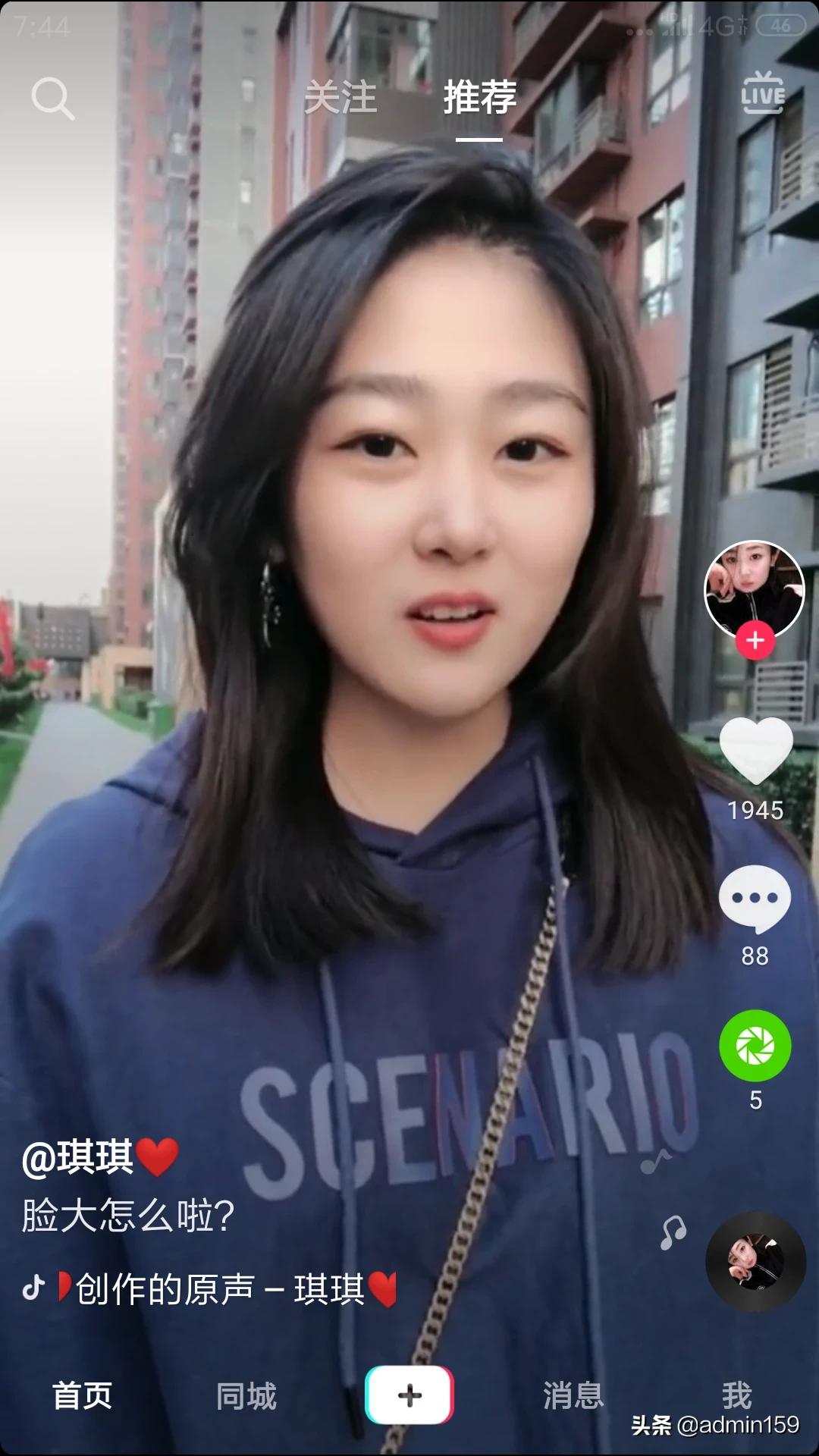Select the 推荐 tab
The width and height of the screenshot is (819, 1456).
coord(480,97)
